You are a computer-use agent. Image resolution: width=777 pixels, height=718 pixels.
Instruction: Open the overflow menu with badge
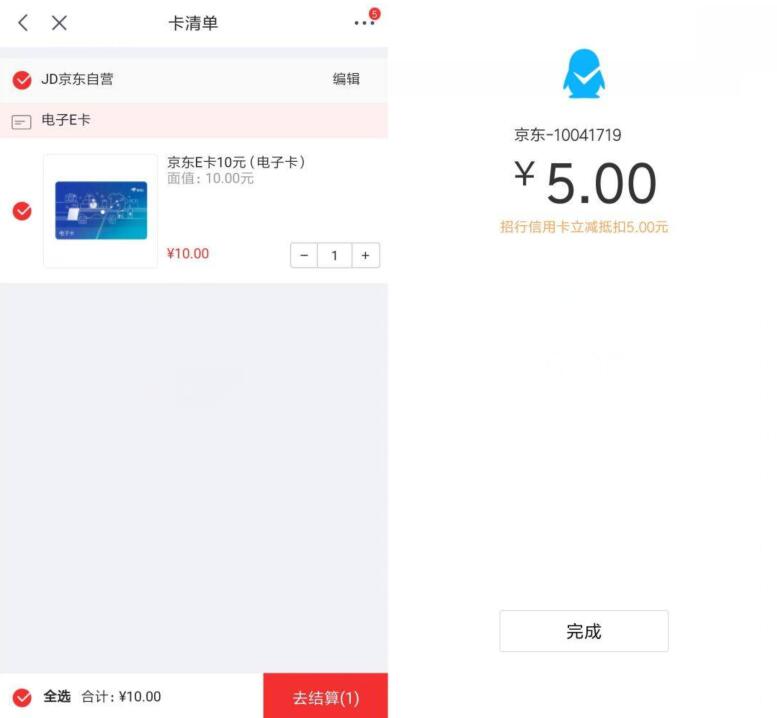tap(364, 22)
